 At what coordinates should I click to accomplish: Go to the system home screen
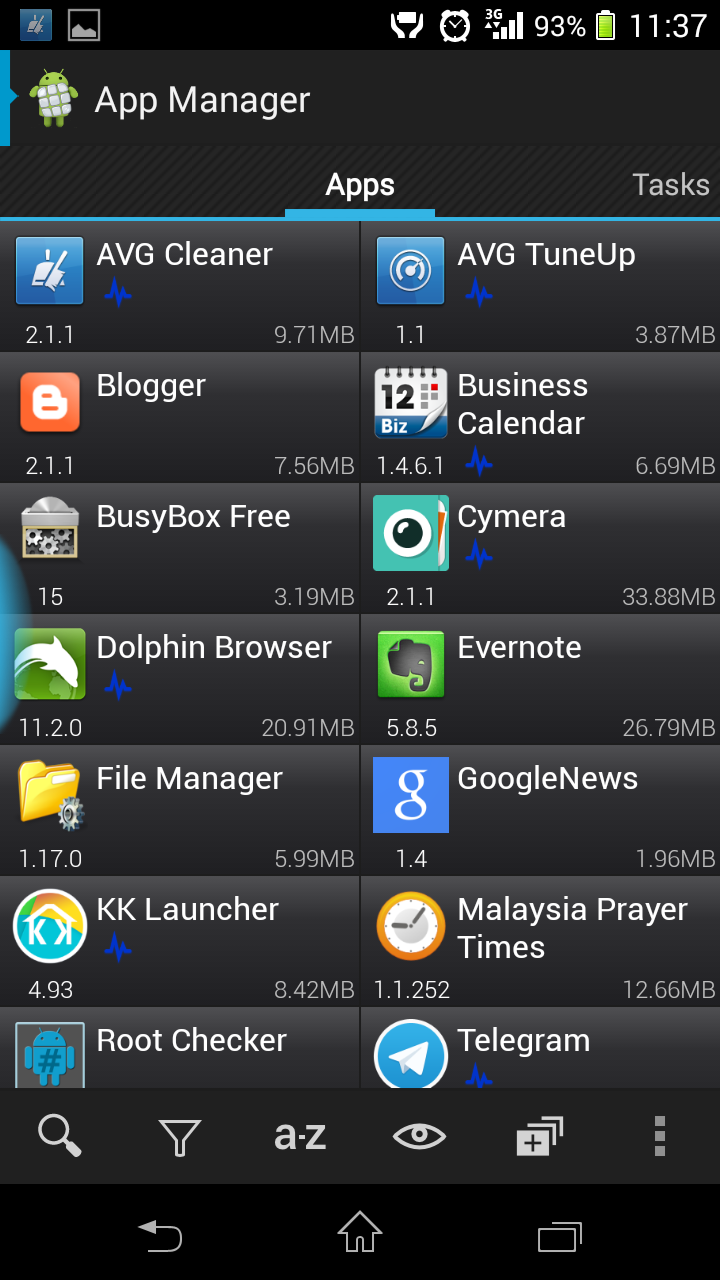(360, 1232)
